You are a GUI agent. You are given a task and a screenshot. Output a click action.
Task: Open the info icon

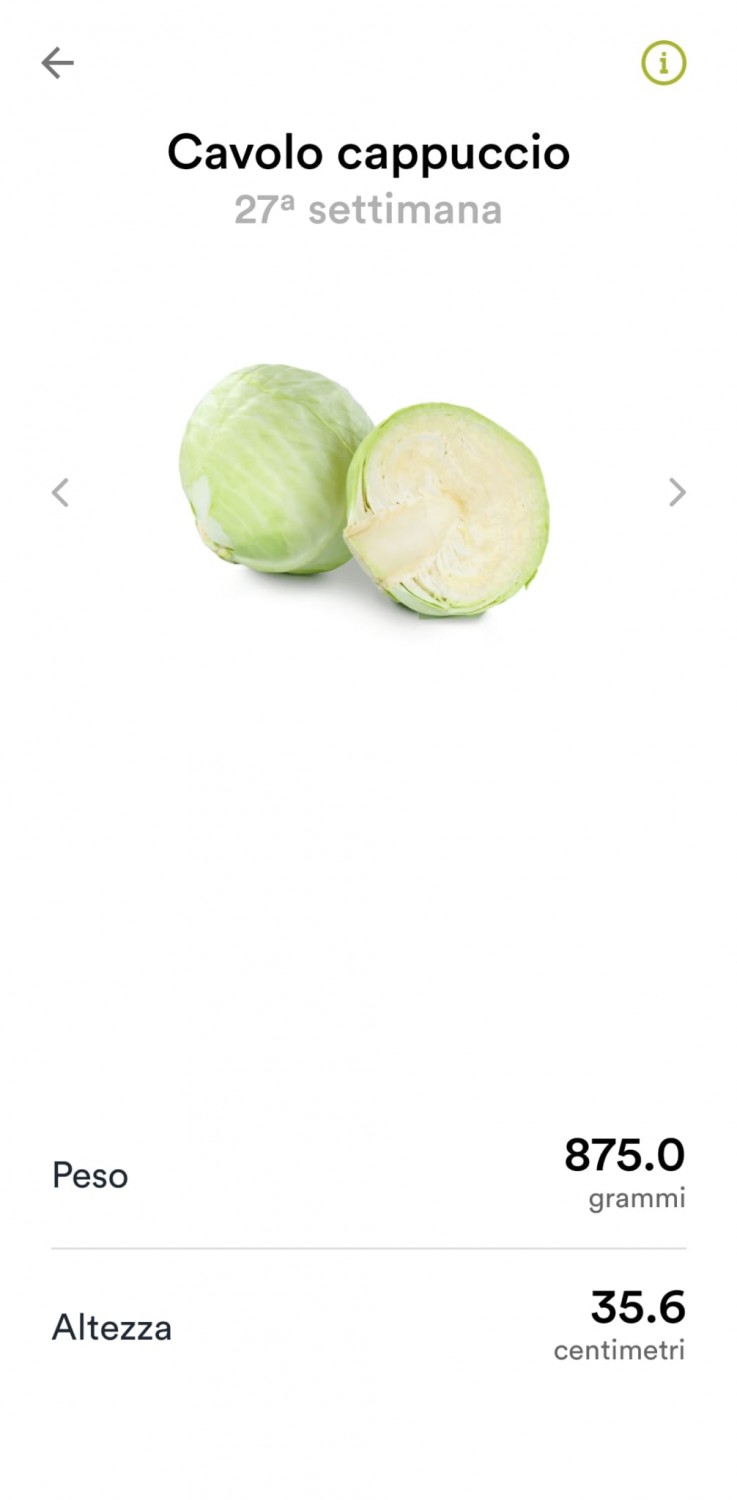[x=663, y=64]
